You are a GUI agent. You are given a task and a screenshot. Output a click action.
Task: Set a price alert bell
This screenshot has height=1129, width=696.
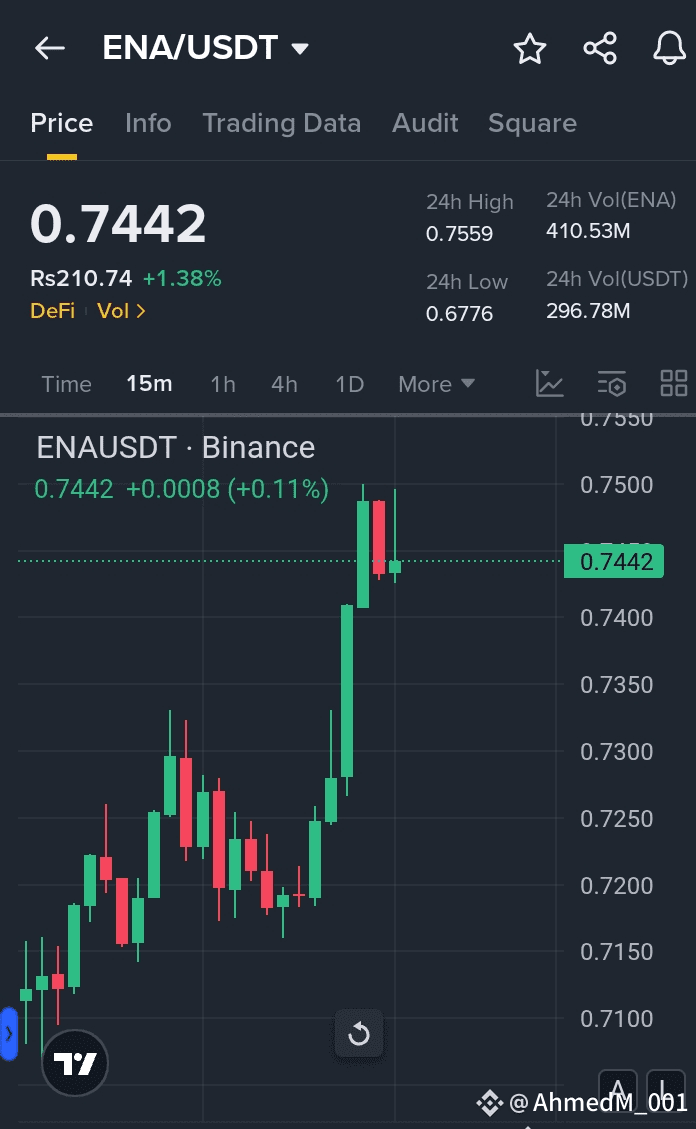pyautogui.click(x=669, y=48)
